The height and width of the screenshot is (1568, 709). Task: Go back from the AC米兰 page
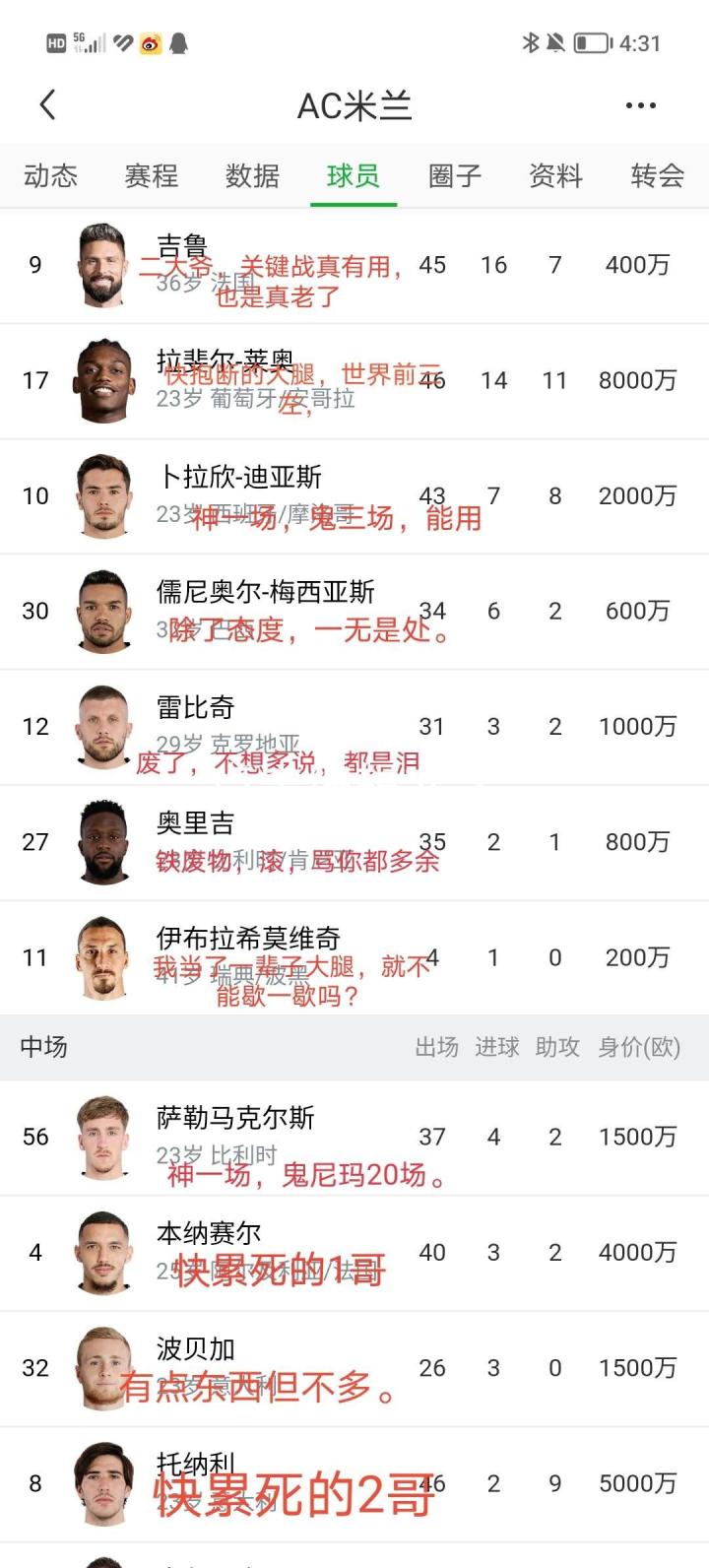tap(47, 104)
